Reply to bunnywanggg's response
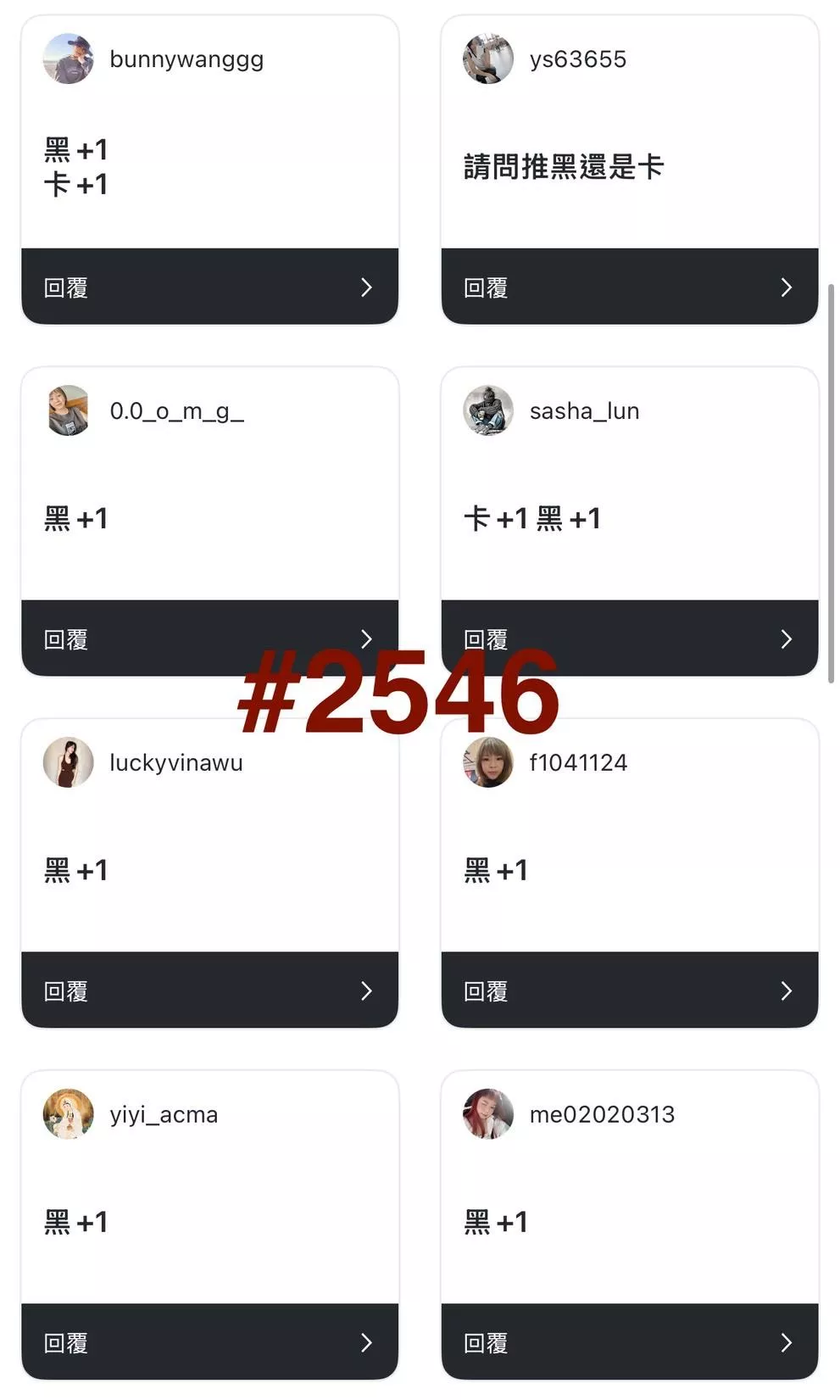Screen dimensions: 840x1400 [x=209, y=287]
